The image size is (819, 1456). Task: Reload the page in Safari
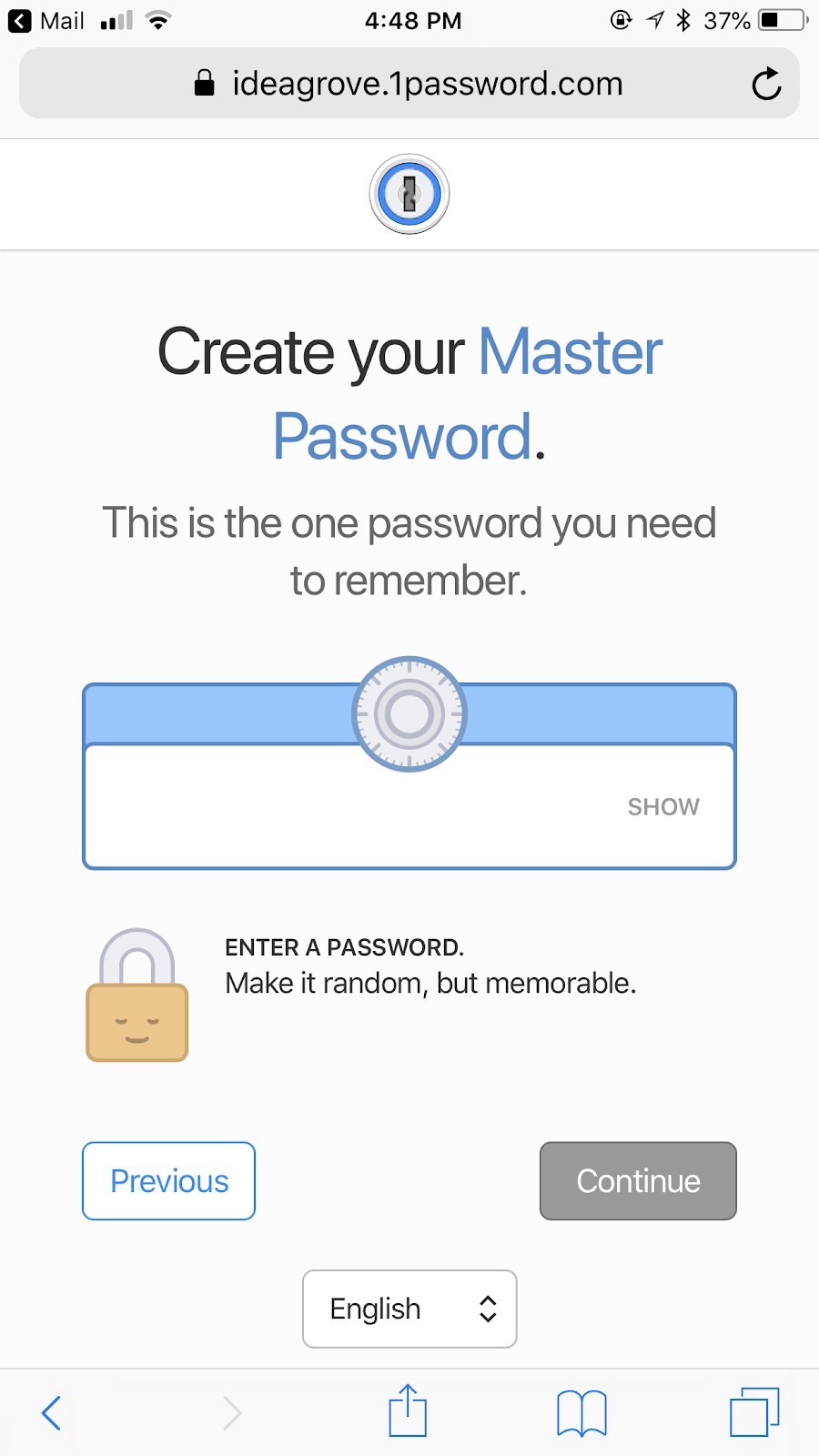click(x=766, y=84)
